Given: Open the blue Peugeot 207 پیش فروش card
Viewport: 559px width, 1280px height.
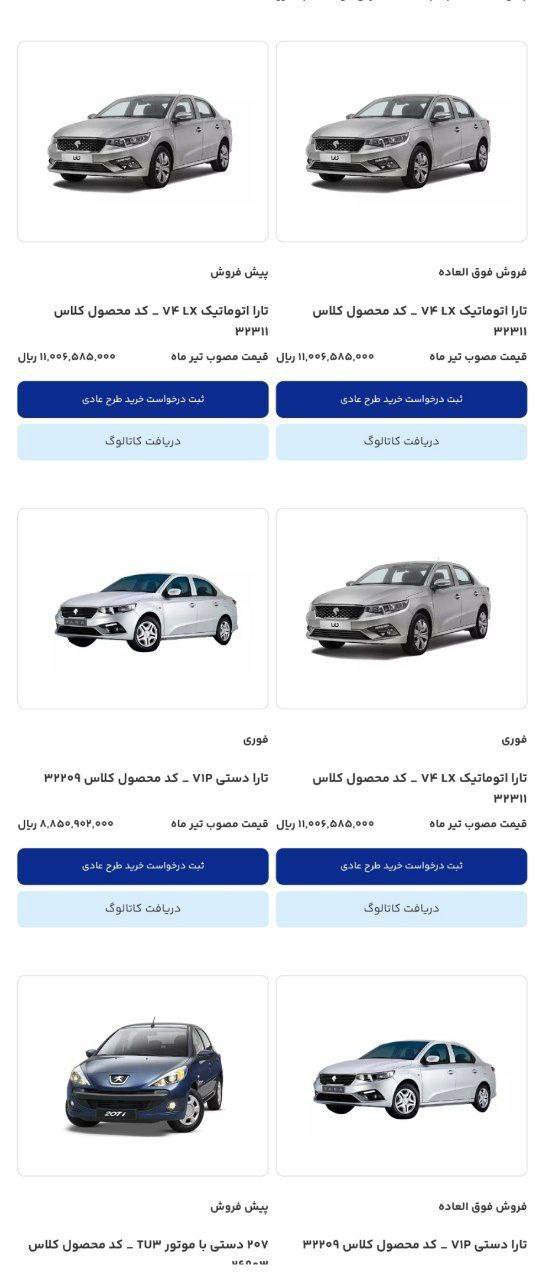Looking at the screenshot, I should tap(142, 1075).
